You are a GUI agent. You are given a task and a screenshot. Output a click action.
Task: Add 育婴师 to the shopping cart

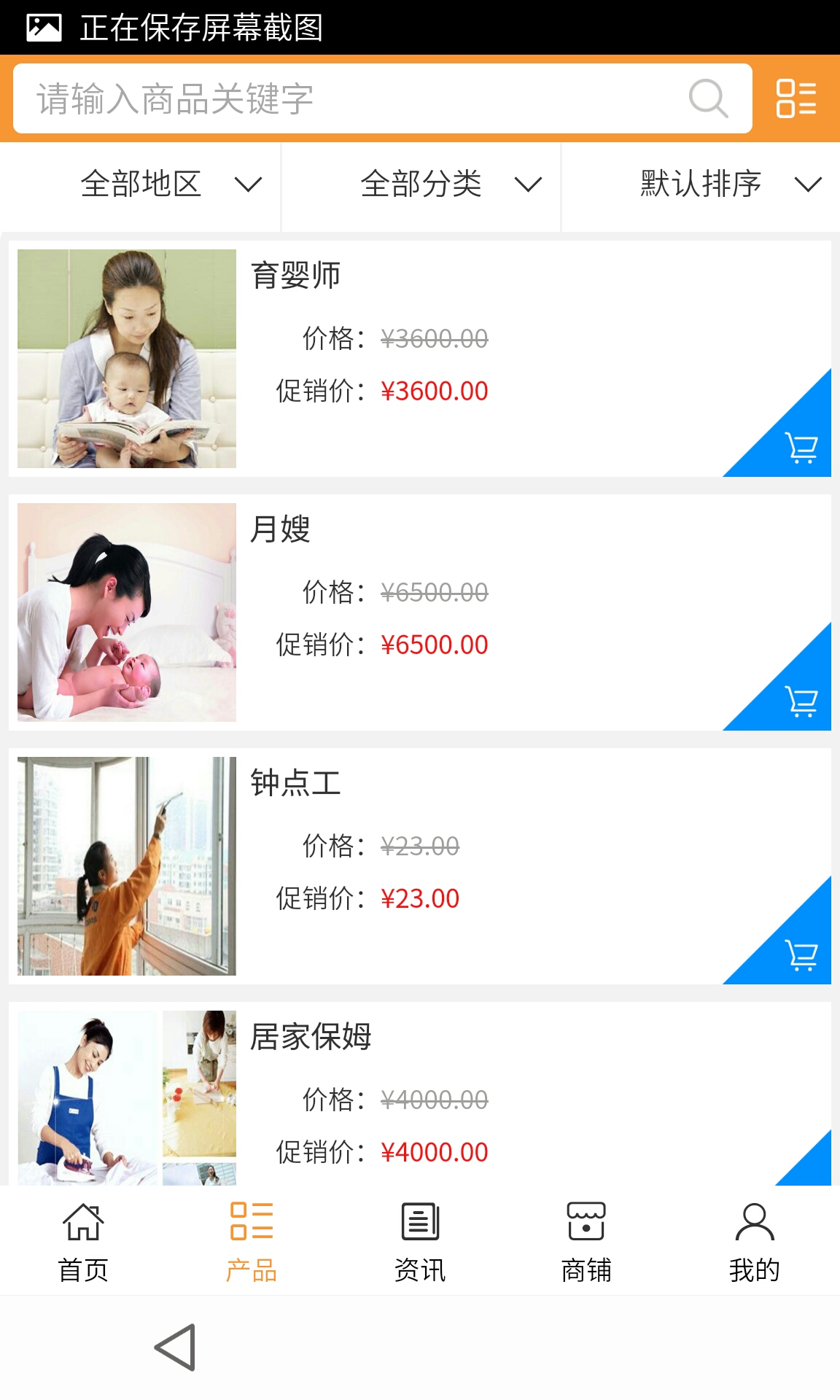(800, 446)
